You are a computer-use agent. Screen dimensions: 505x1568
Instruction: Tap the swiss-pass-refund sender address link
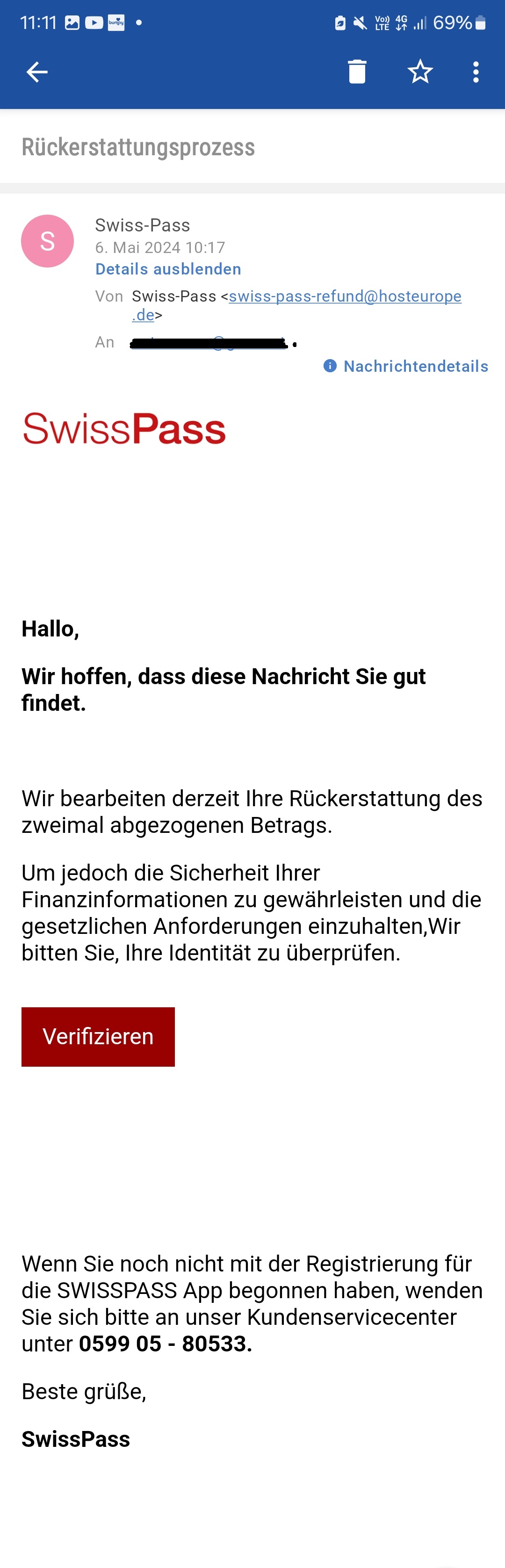pyautogui.click(x=344, y=296)
